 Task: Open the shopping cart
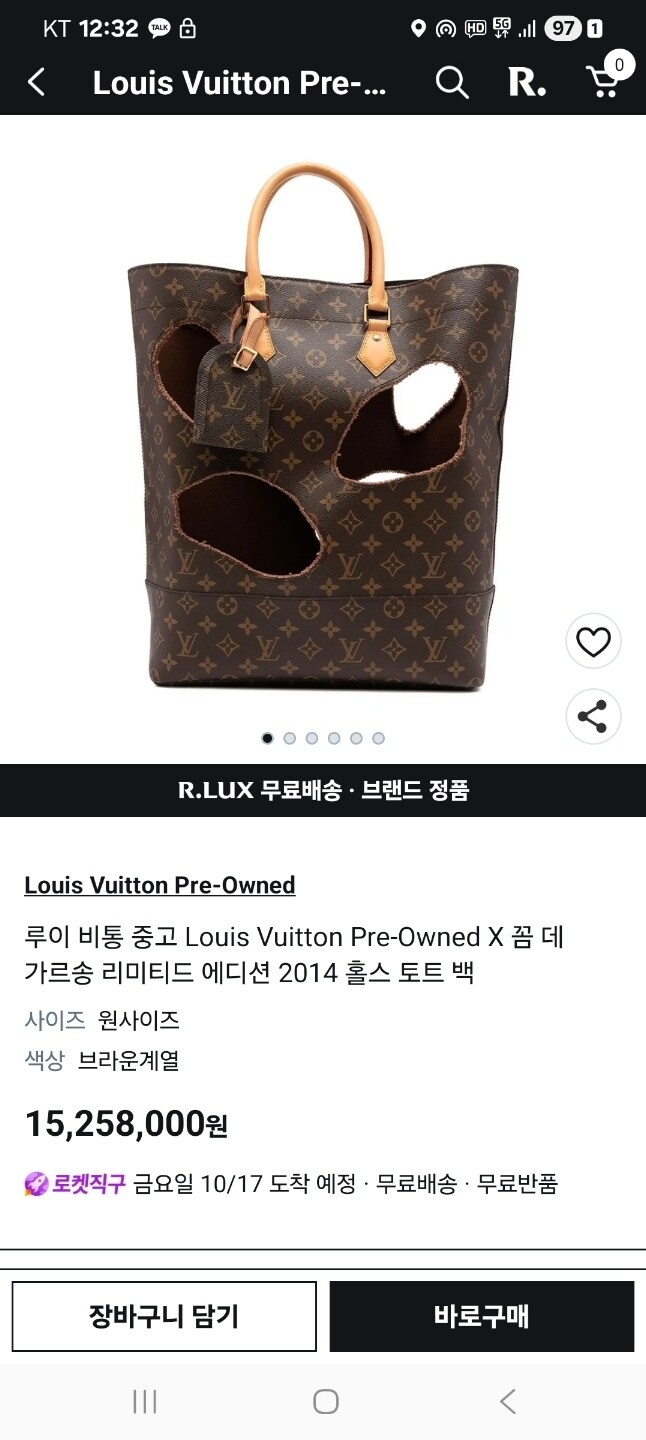coord(605,80)
